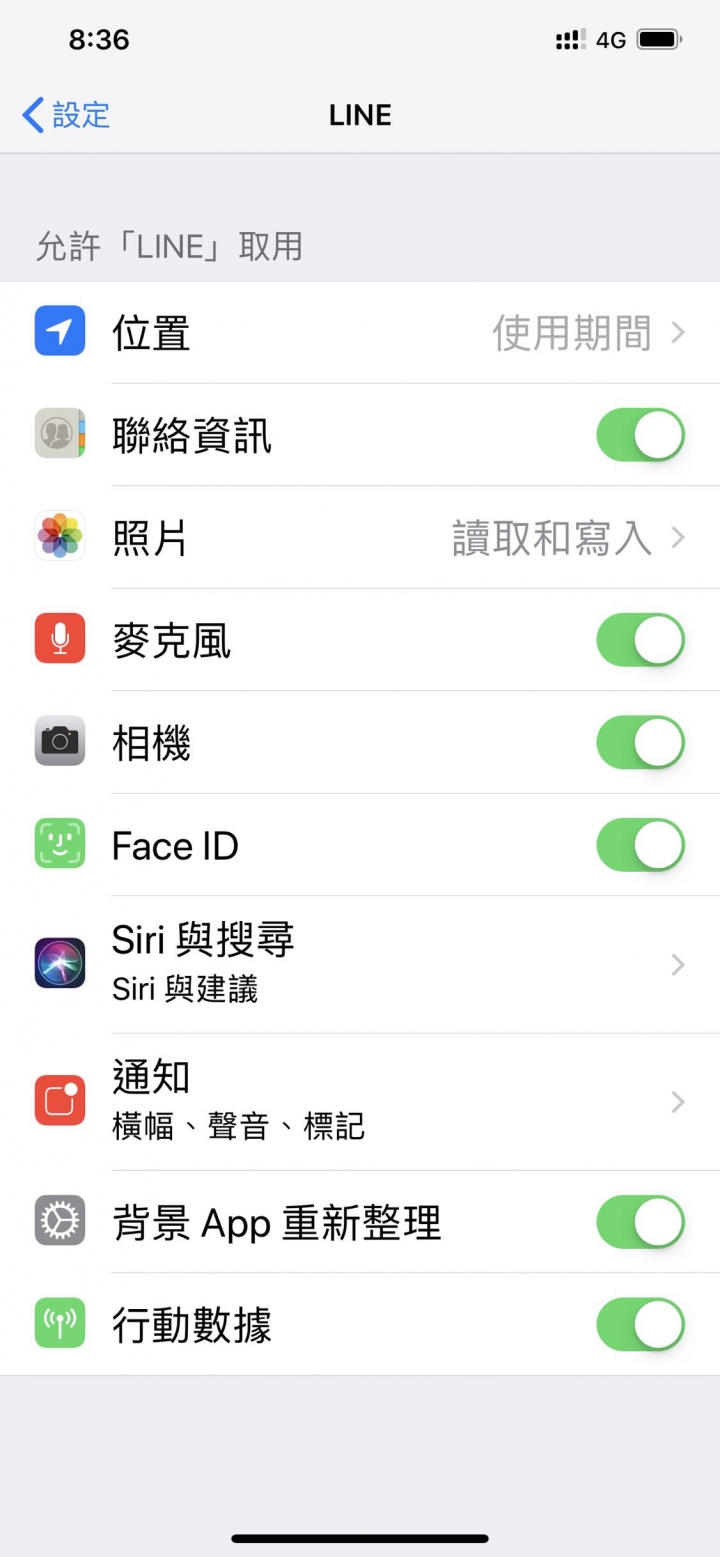This screenshot has width=720, height=1557.
Task: Turn off 背景 App 重新整理
Action: 640,1222
